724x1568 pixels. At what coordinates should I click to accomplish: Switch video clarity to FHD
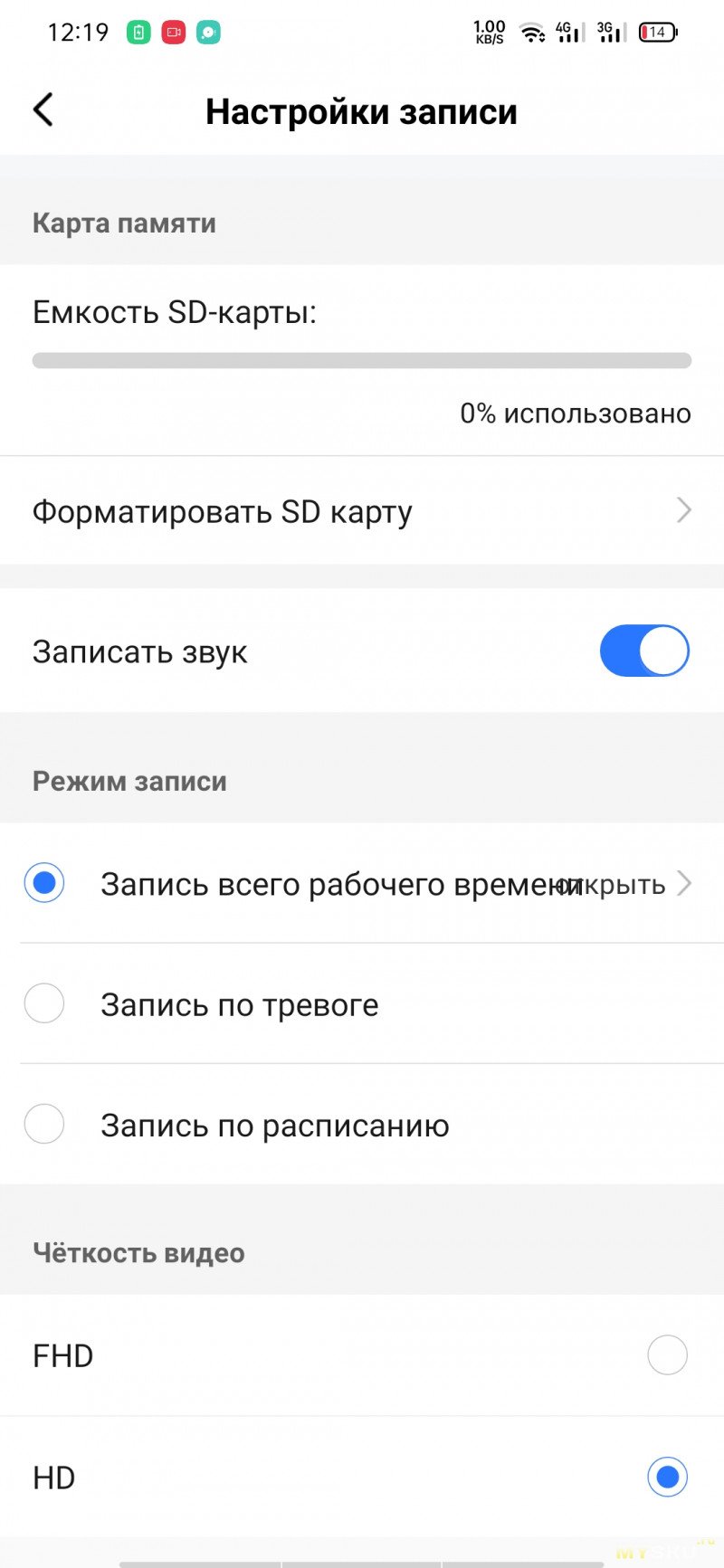pyautogui.click(x=667, y=1354)
